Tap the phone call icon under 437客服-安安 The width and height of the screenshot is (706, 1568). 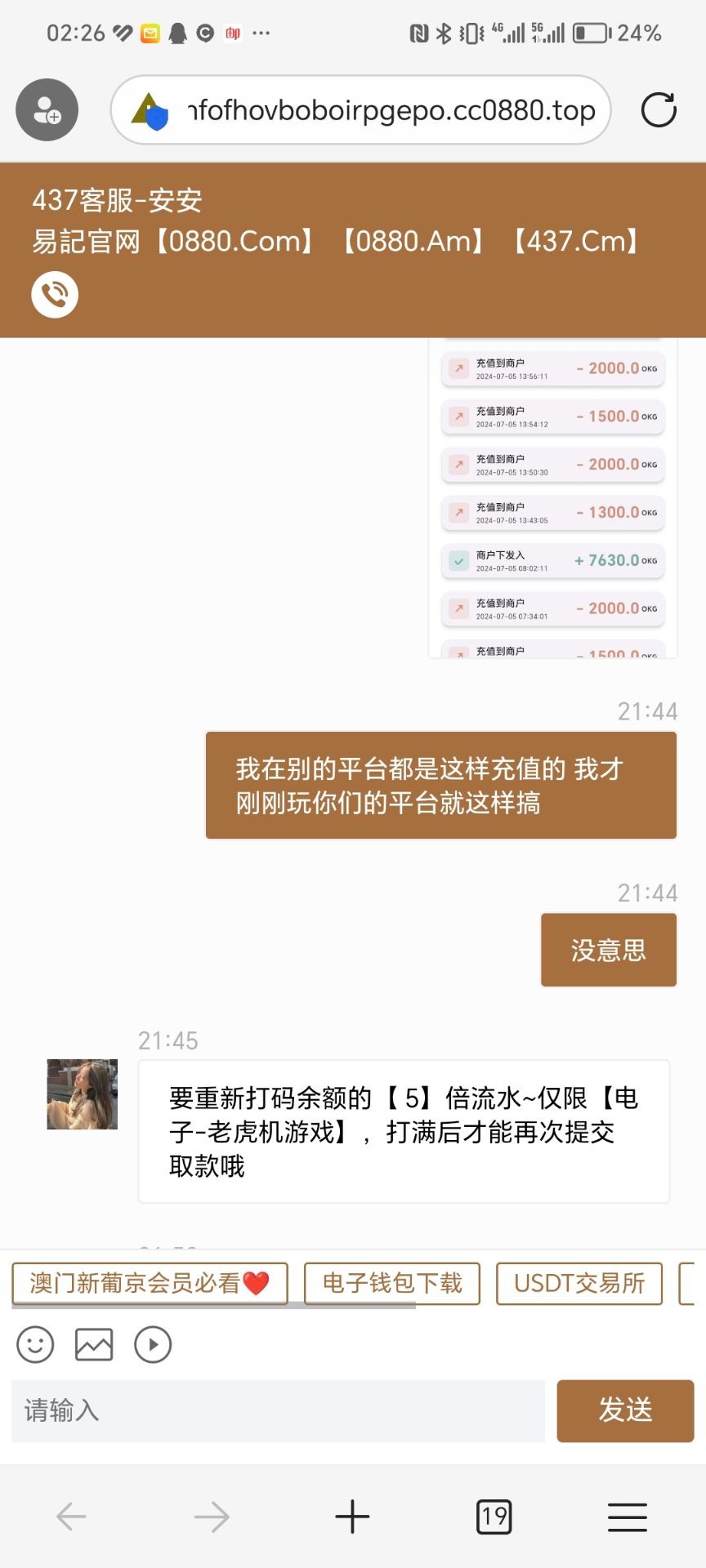click(54, 294)
